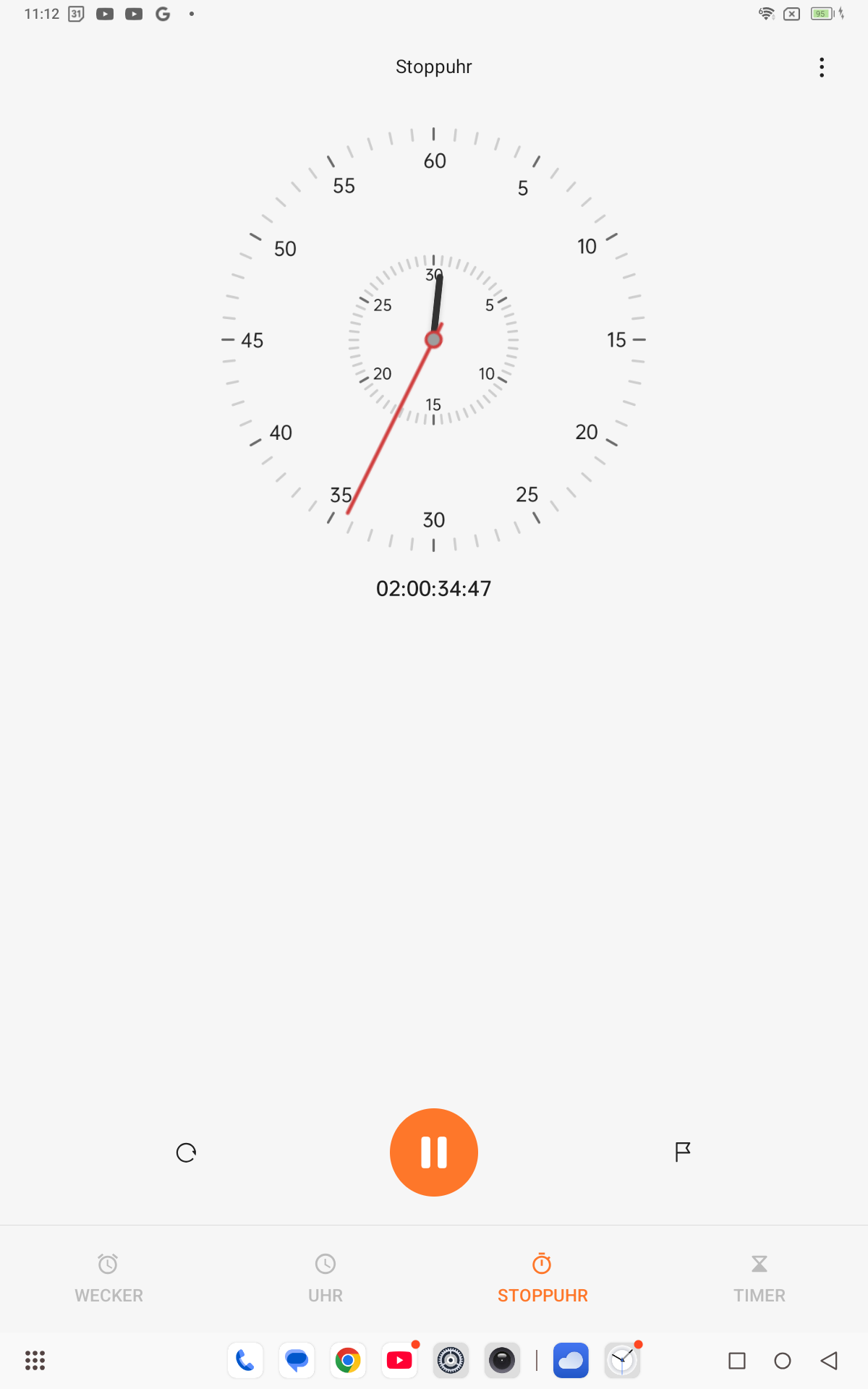This screenshot has height=1389, width=868.
Task: Switch to the Timer tab
Action: click(759, 1279)
